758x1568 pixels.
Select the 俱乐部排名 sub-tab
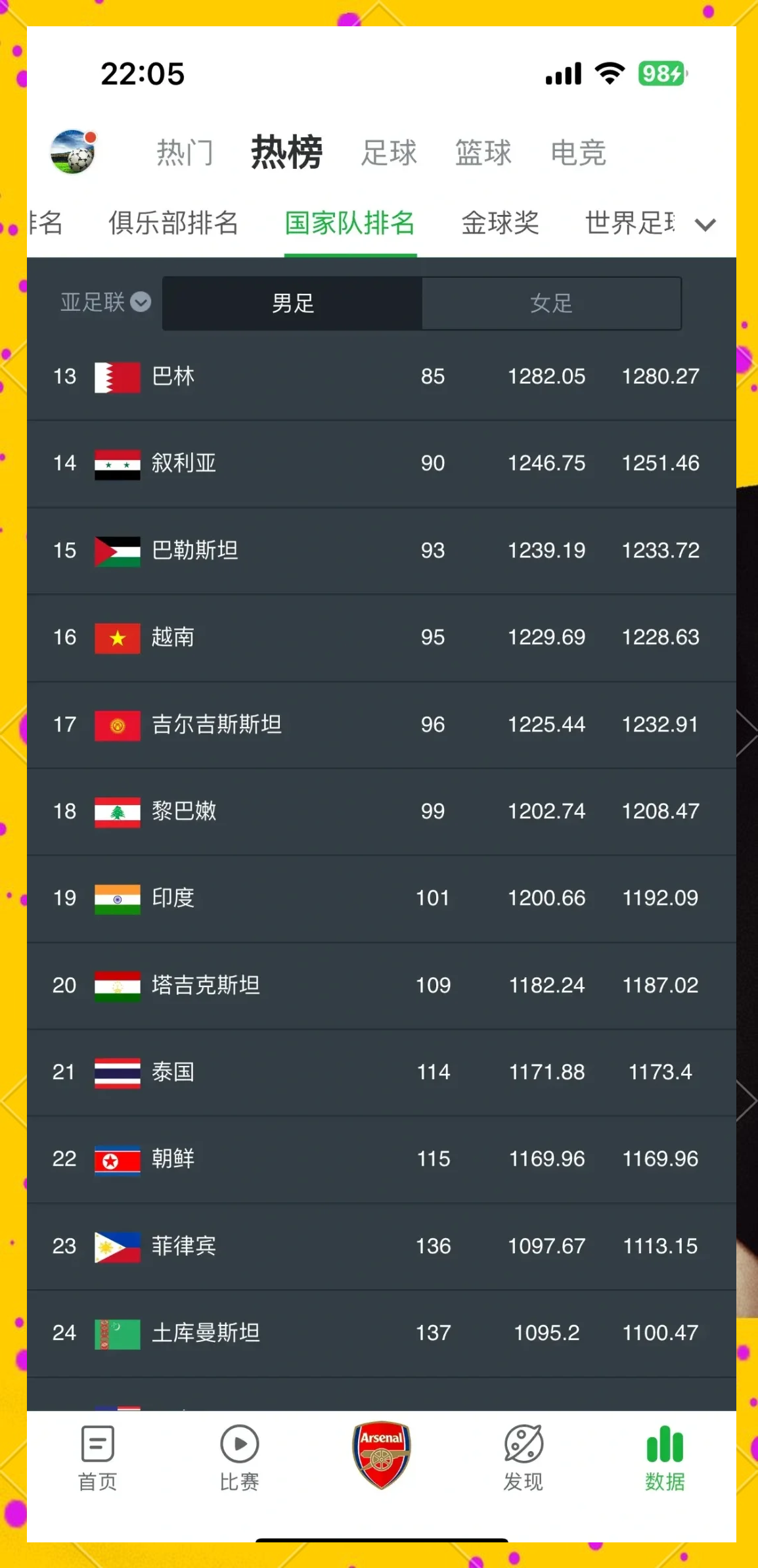[173, 223]
